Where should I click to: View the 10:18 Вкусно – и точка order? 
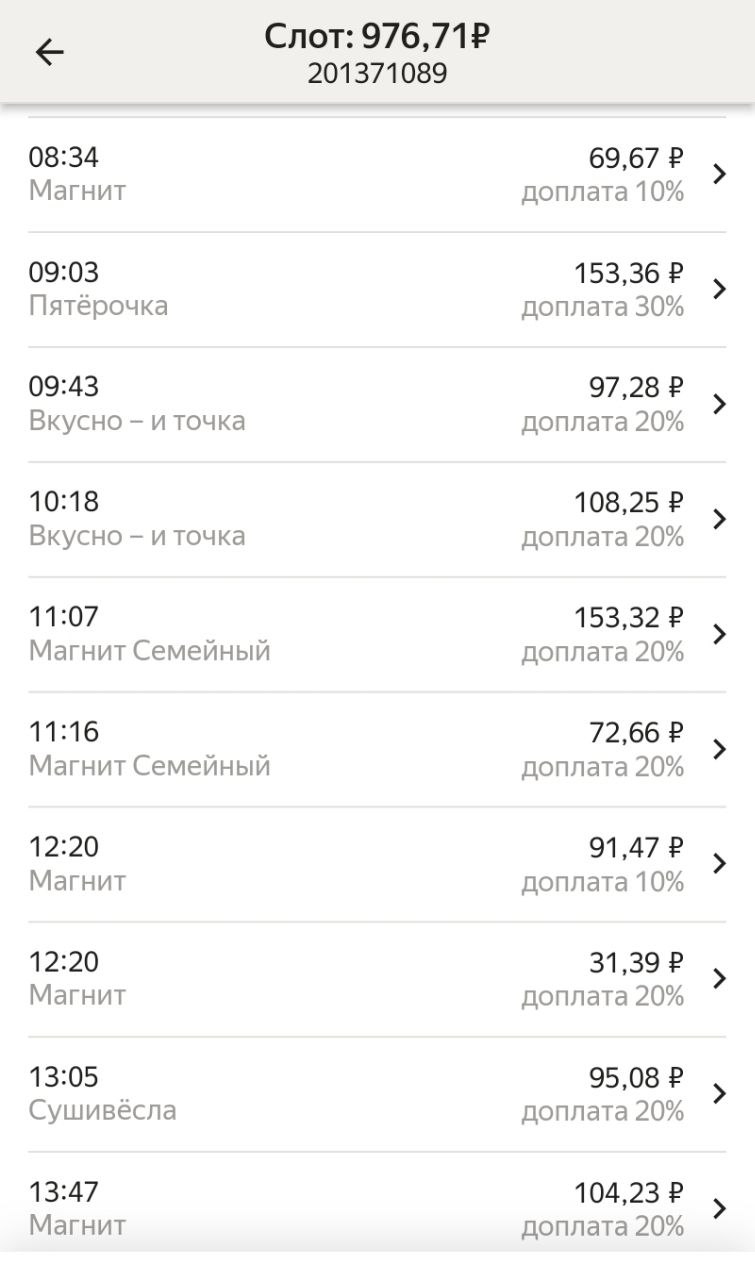pos(377,519)
